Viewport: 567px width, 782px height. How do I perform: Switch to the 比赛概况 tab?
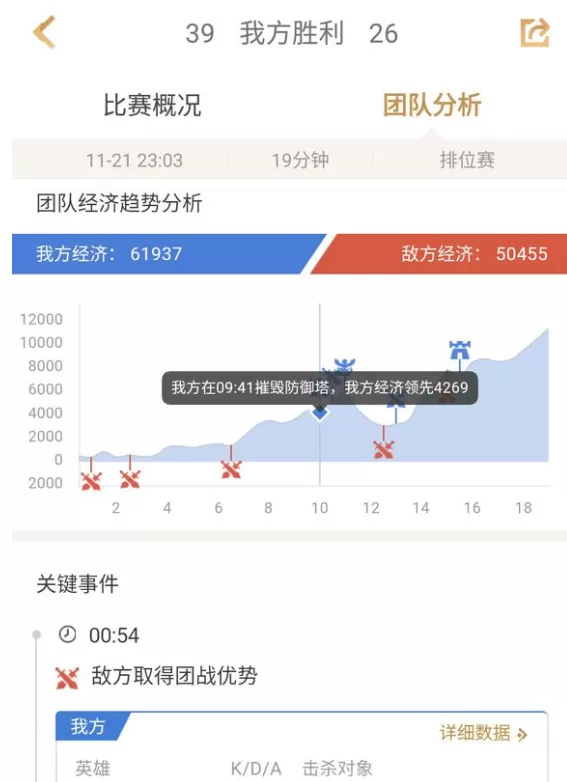tap(152, 105)
